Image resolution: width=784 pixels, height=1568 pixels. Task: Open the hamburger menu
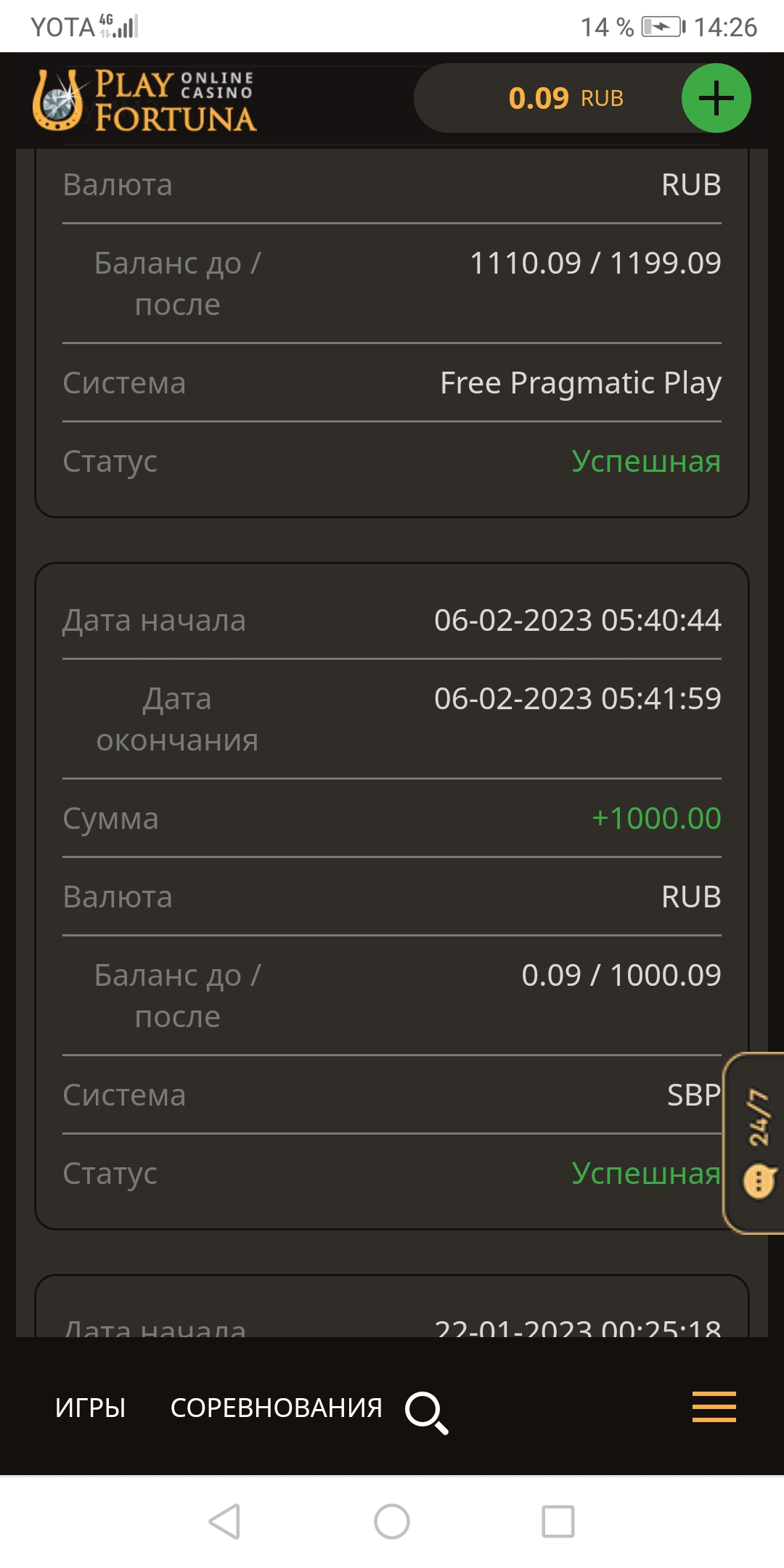click(714, 1407)
